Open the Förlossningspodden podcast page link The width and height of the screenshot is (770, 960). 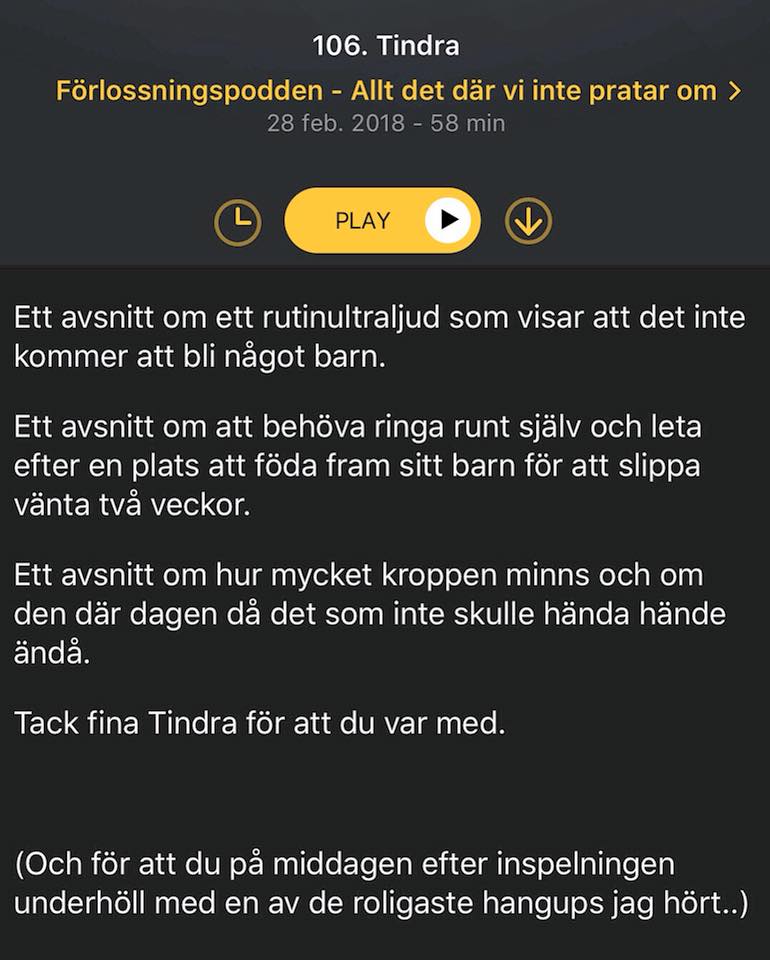tap(398, 91)
